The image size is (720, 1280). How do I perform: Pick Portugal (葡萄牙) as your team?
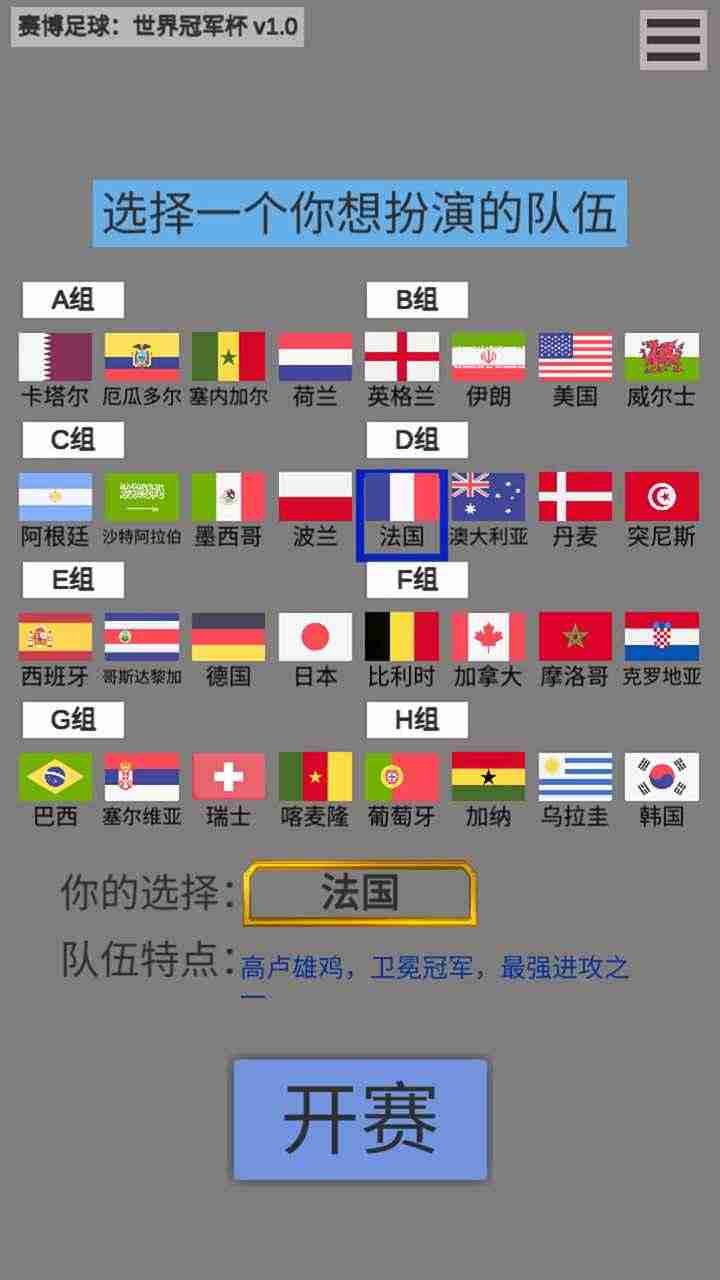(x=401, y=777)
